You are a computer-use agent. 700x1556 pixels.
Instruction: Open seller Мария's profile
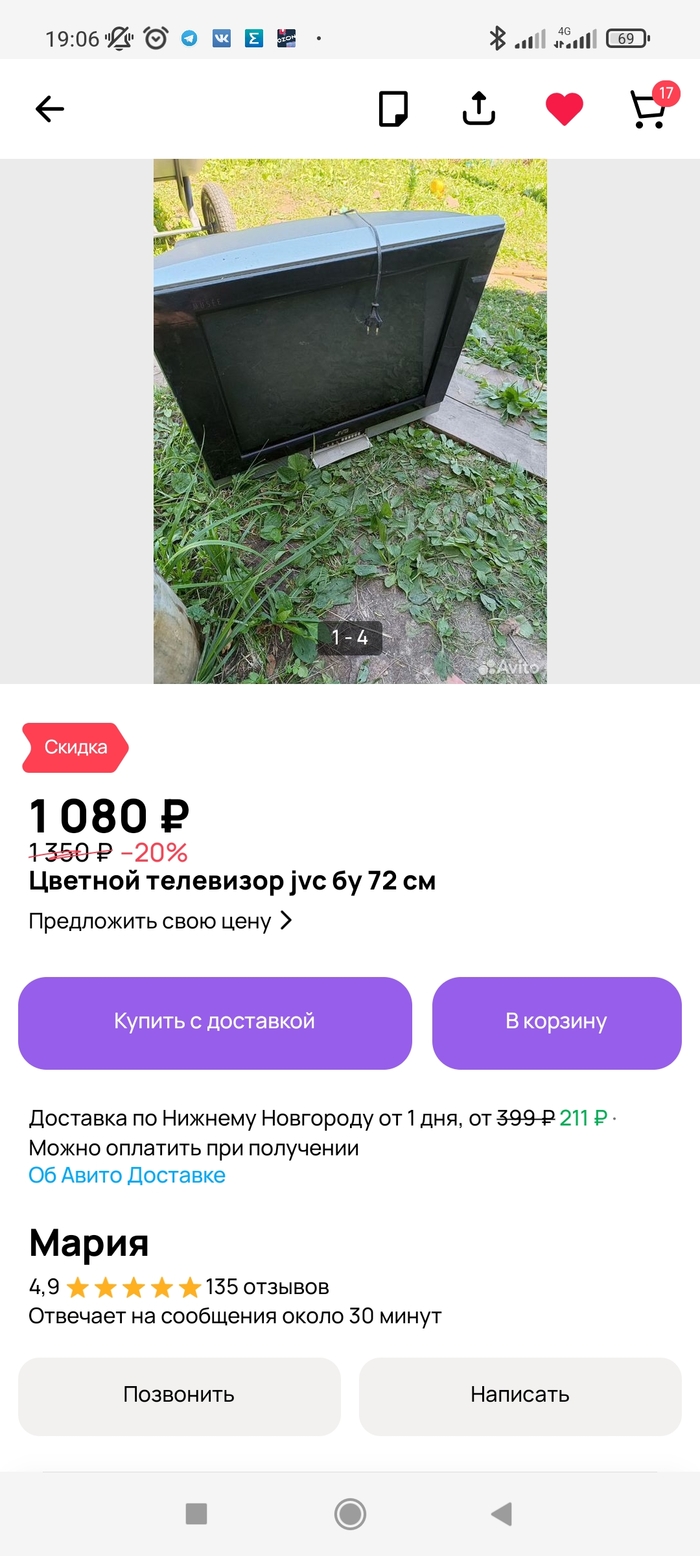(x=89, y=1243)
